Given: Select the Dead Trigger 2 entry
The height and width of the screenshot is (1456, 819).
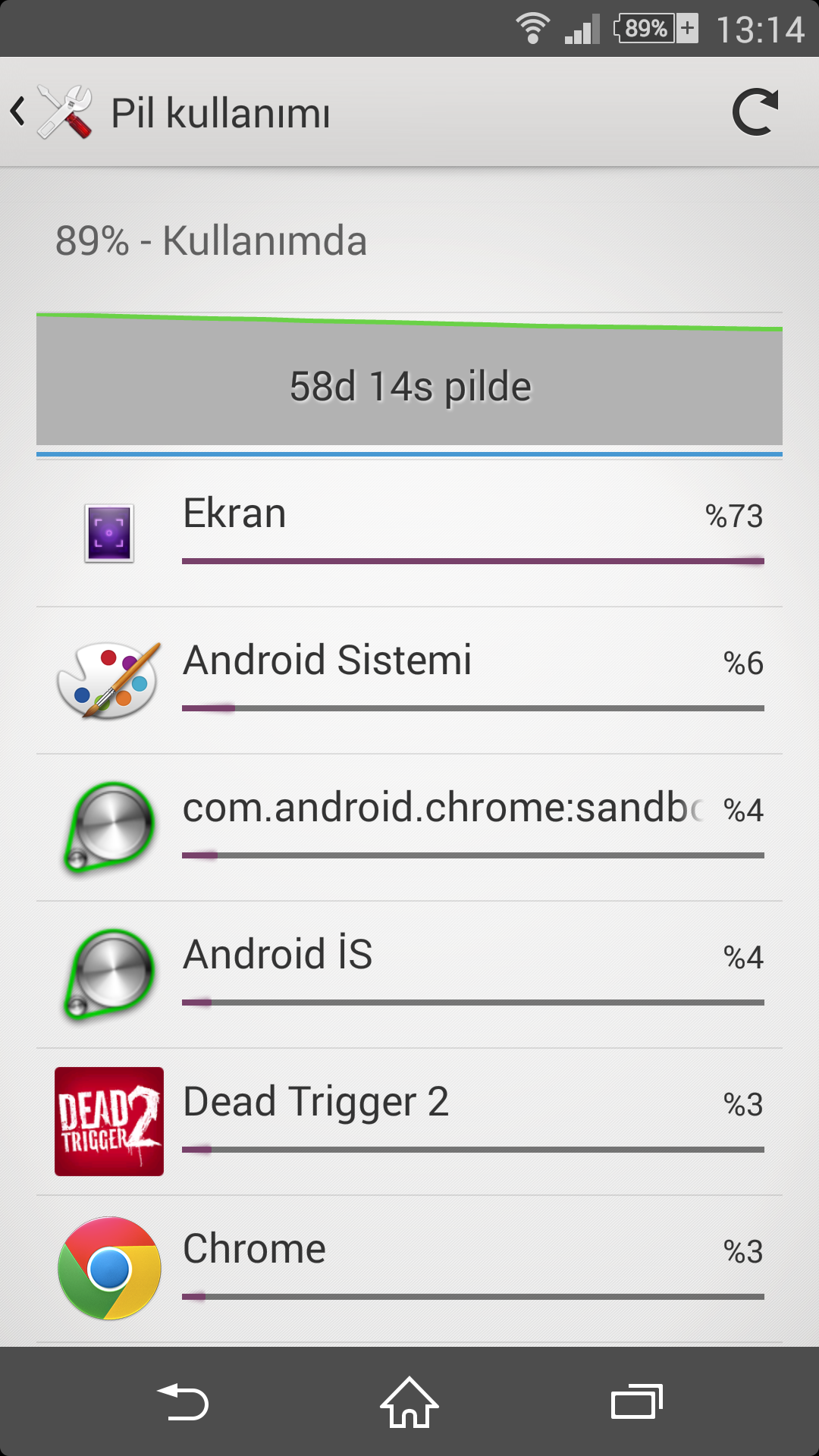Looking at the screenshot, I should pos(409,1122).
